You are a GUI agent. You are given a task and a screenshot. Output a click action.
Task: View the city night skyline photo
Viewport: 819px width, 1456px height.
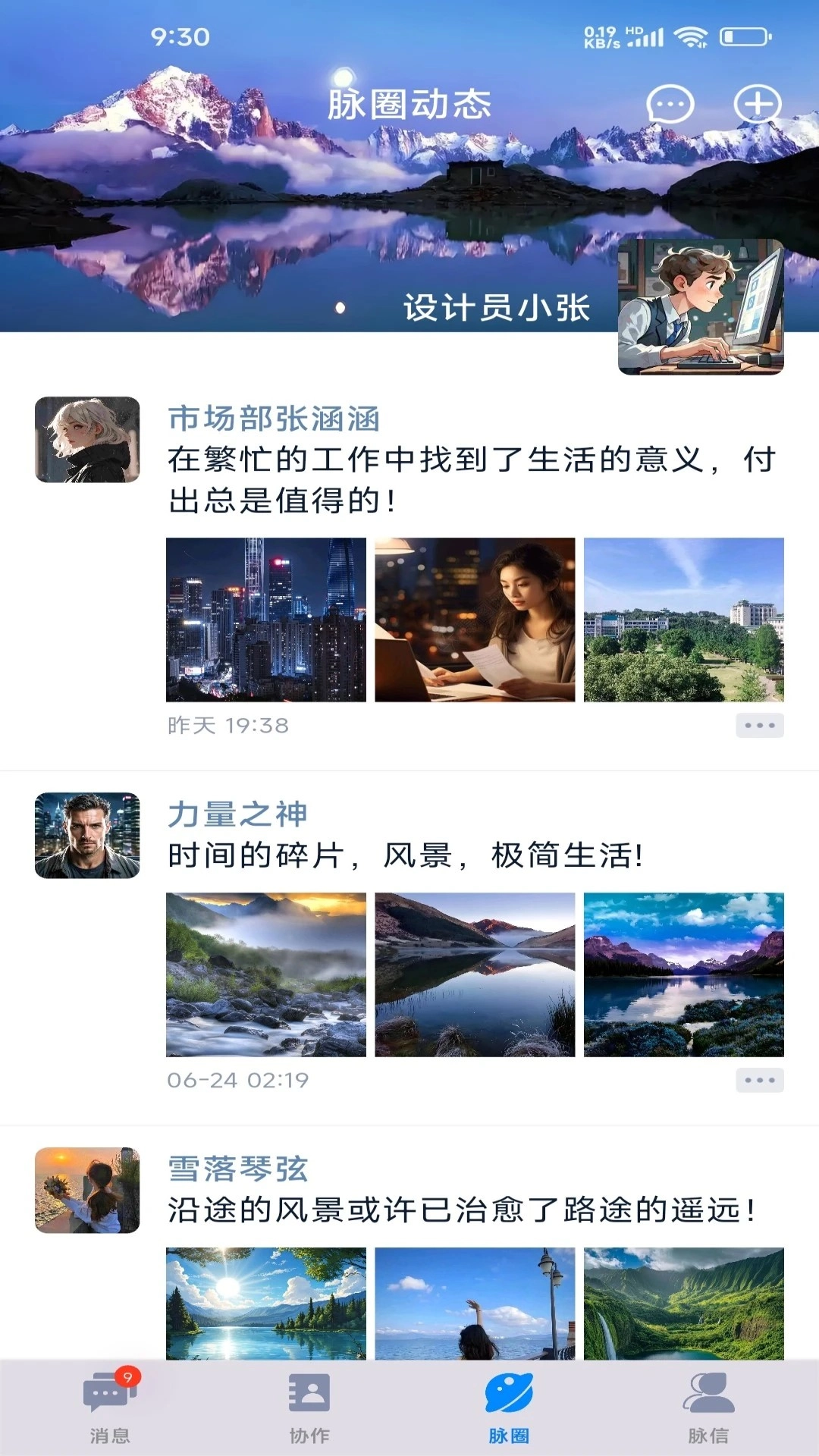[264, 622]
